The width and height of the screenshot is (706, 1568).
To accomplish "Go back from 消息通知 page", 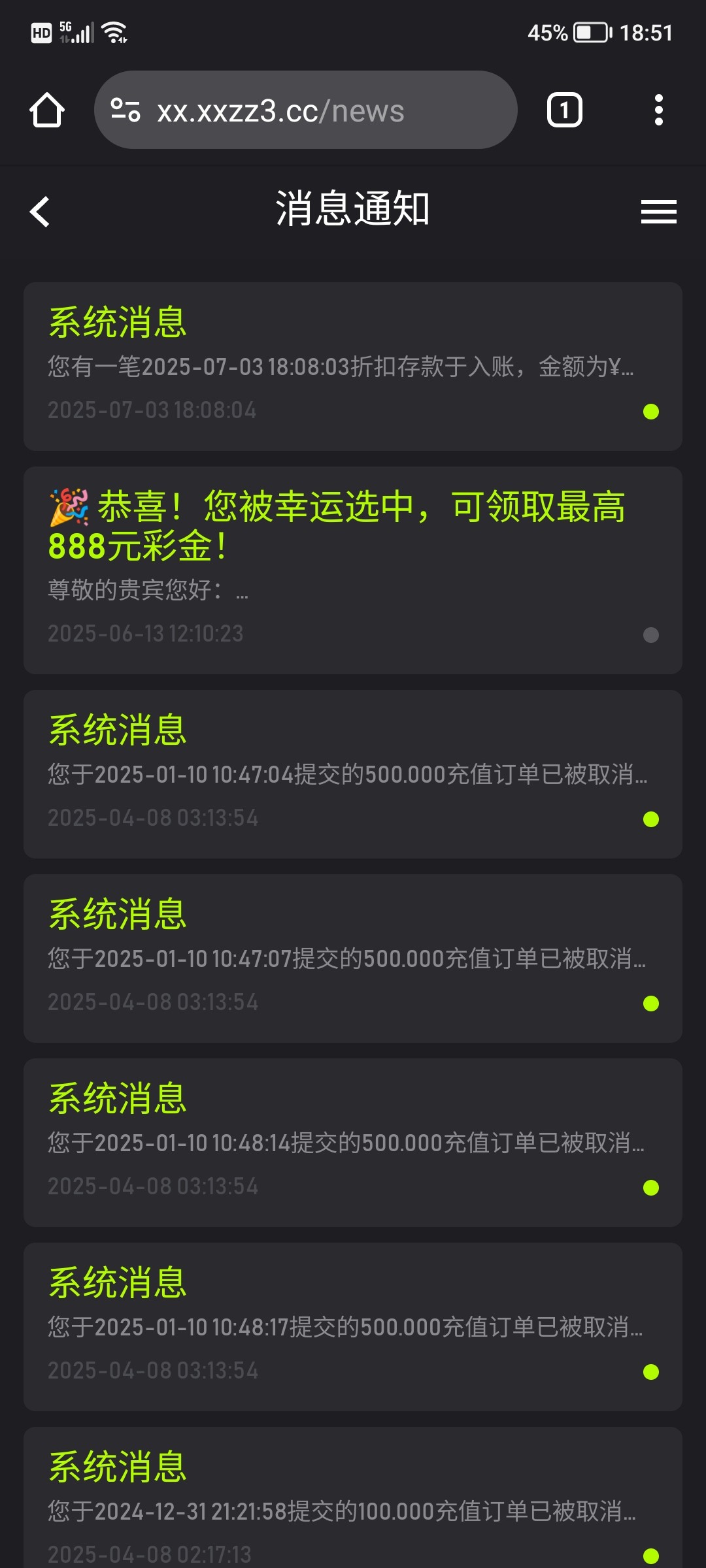I will [x=40, y=212].
